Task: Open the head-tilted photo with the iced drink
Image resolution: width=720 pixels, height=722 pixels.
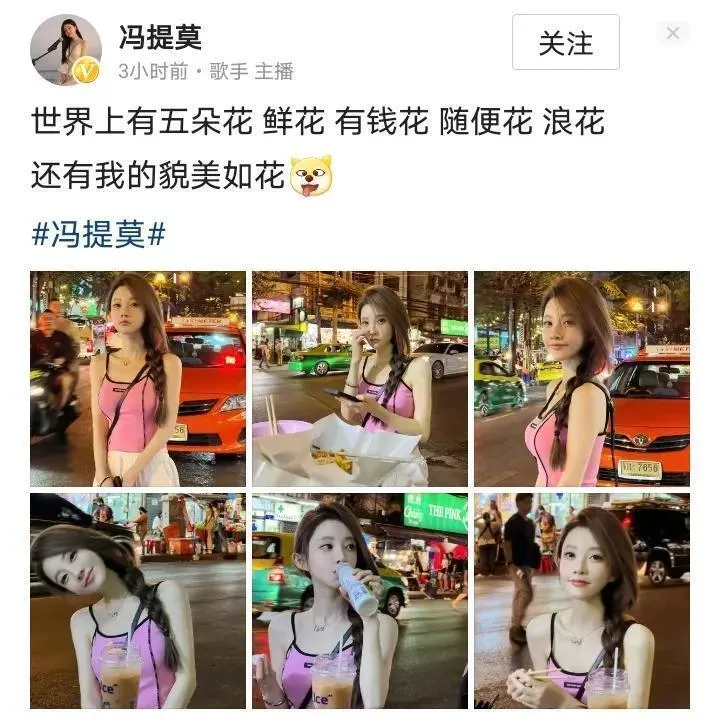Action: coord(138,600)
